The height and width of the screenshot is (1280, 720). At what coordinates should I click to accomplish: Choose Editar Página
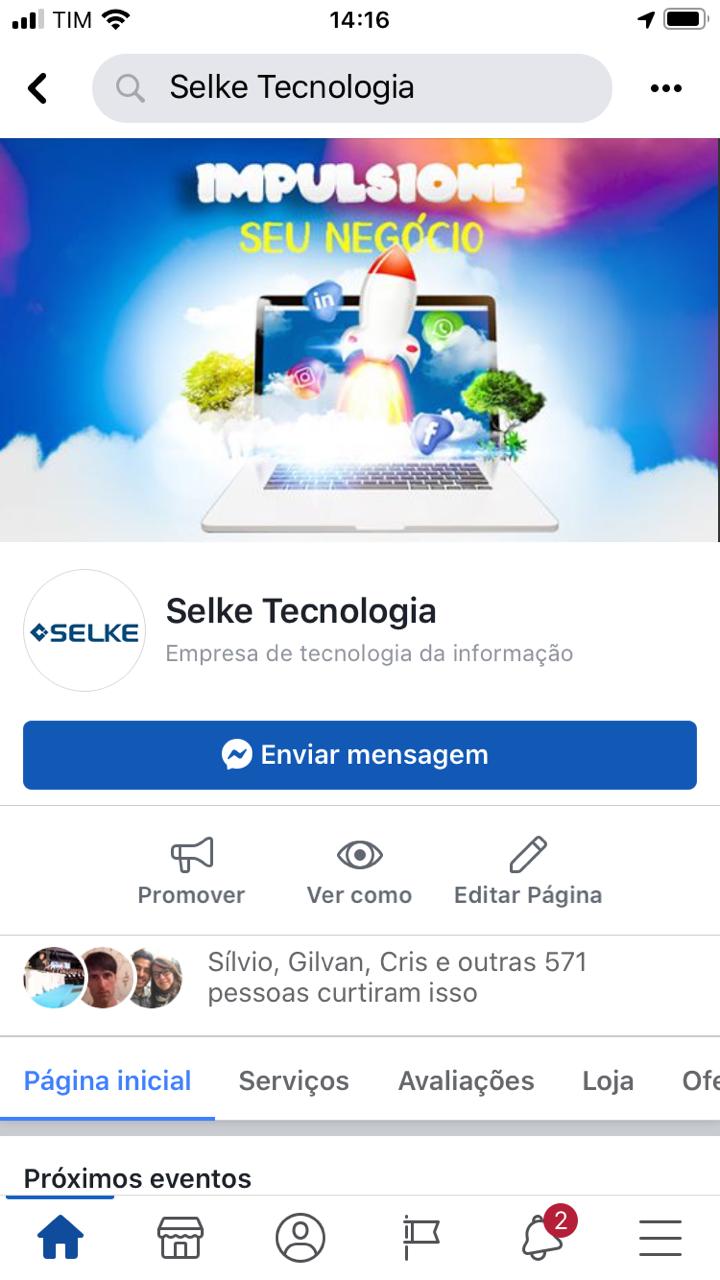coord(528,871)
